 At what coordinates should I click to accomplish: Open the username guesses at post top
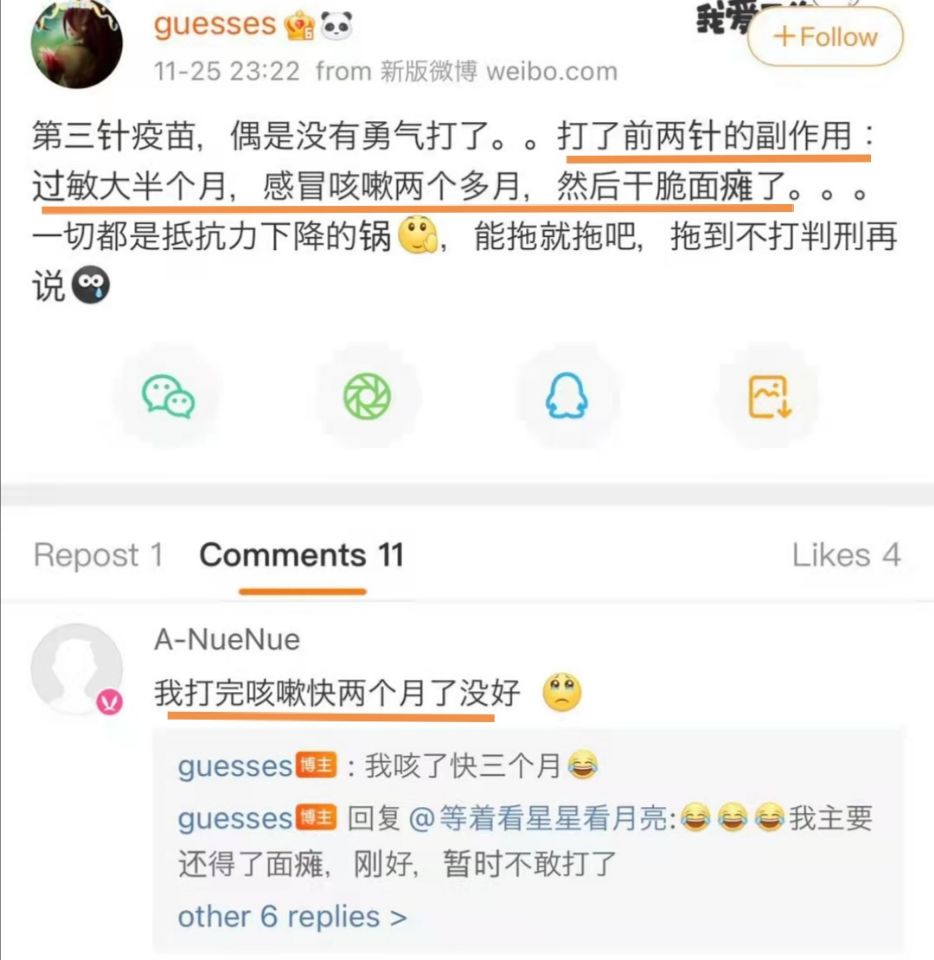click(215, 25)
